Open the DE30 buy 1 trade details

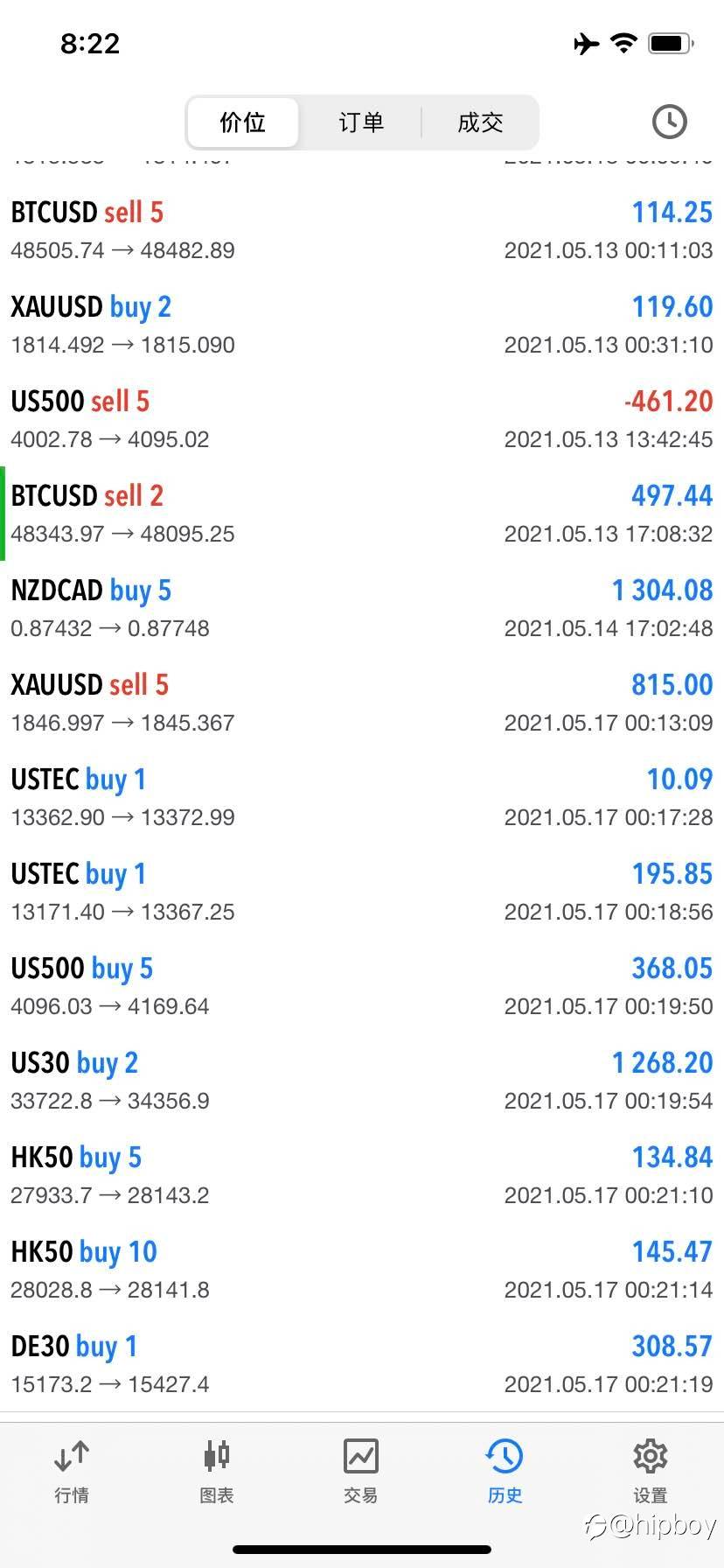coord(362,1364)
